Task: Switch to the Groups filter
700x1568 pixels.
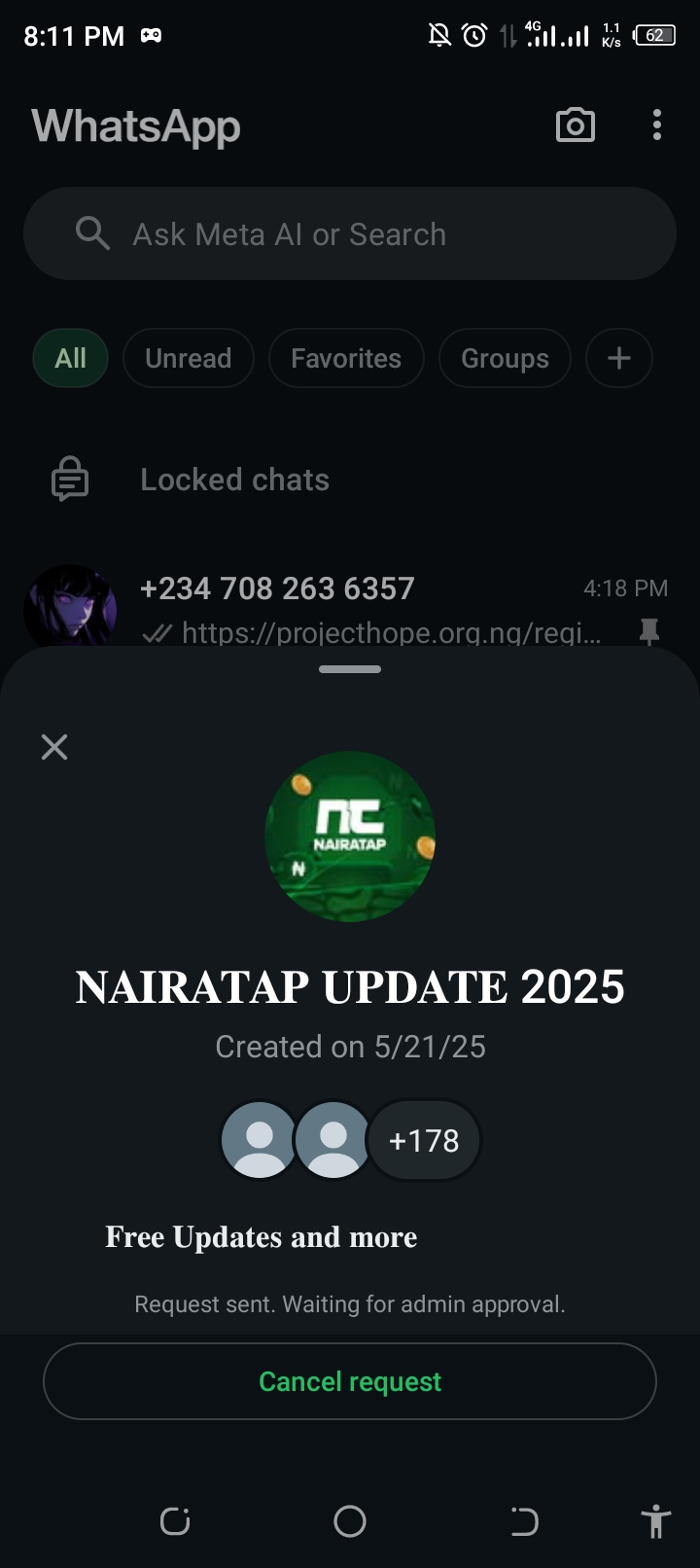Action: (505, 358)
